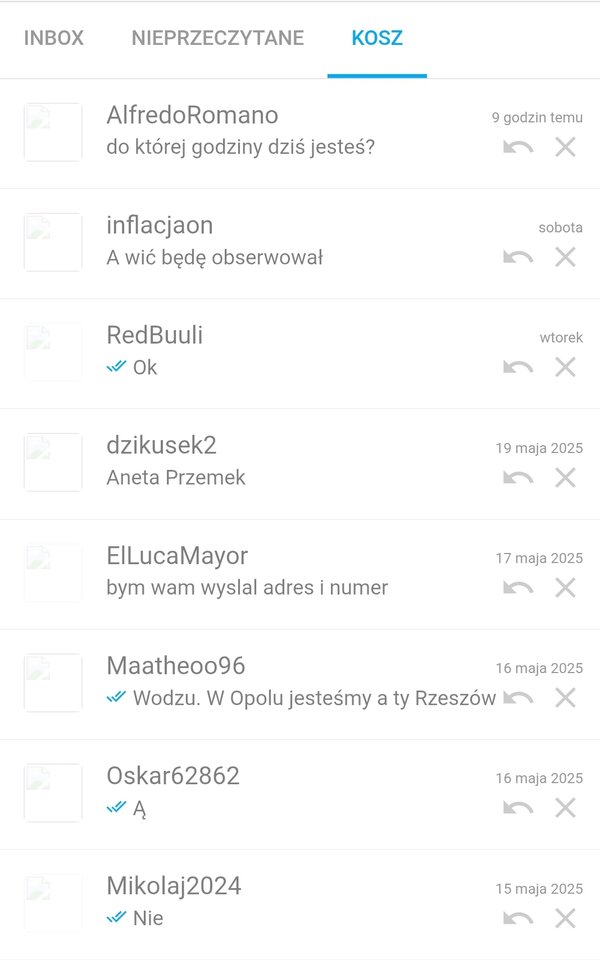Open the conversation with inflacjaon
This screenshot has width=600, height=960.
(300, 244)
